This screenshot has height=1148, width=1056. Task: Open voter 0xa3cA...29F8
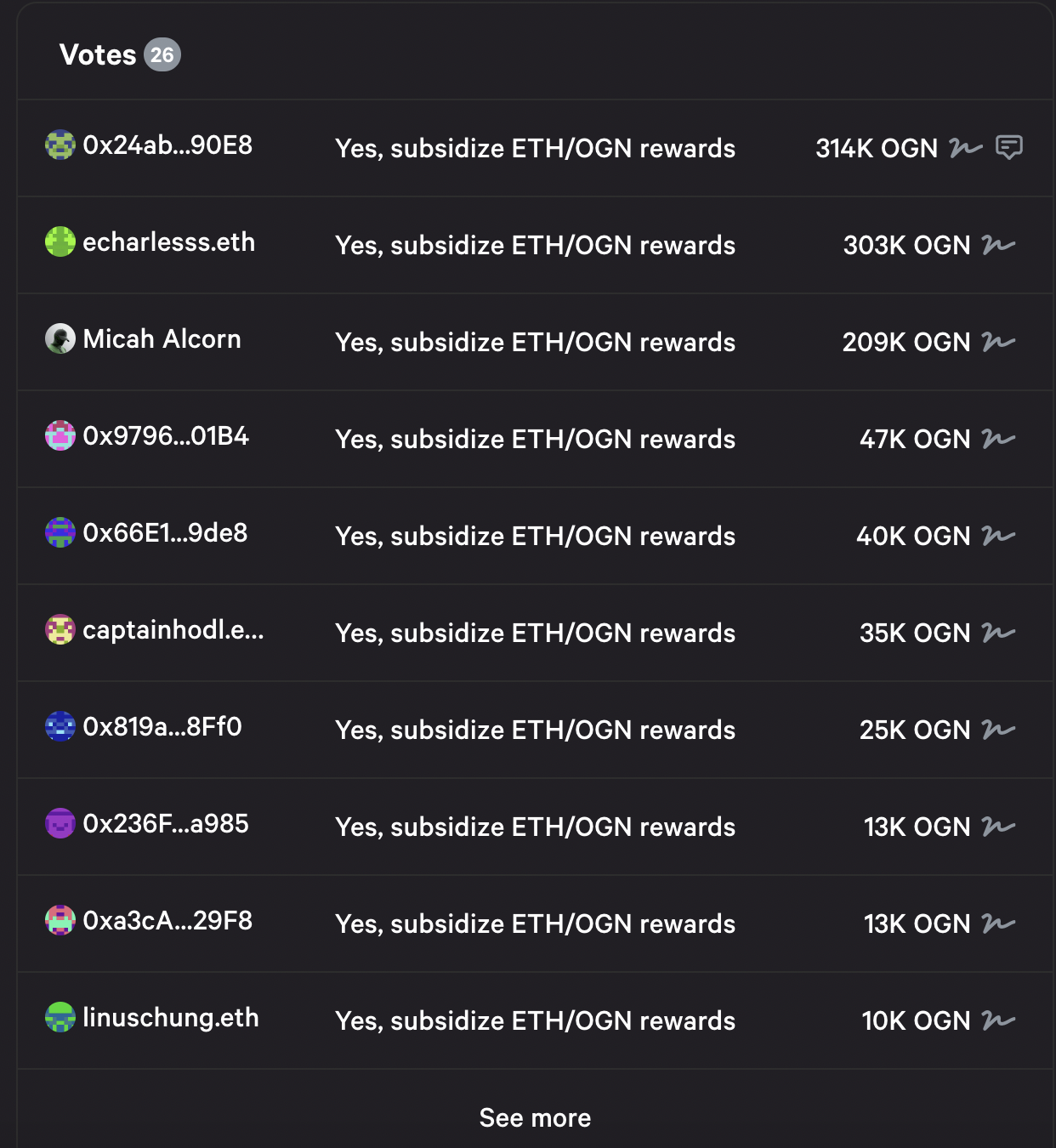[x=167, y=921]
